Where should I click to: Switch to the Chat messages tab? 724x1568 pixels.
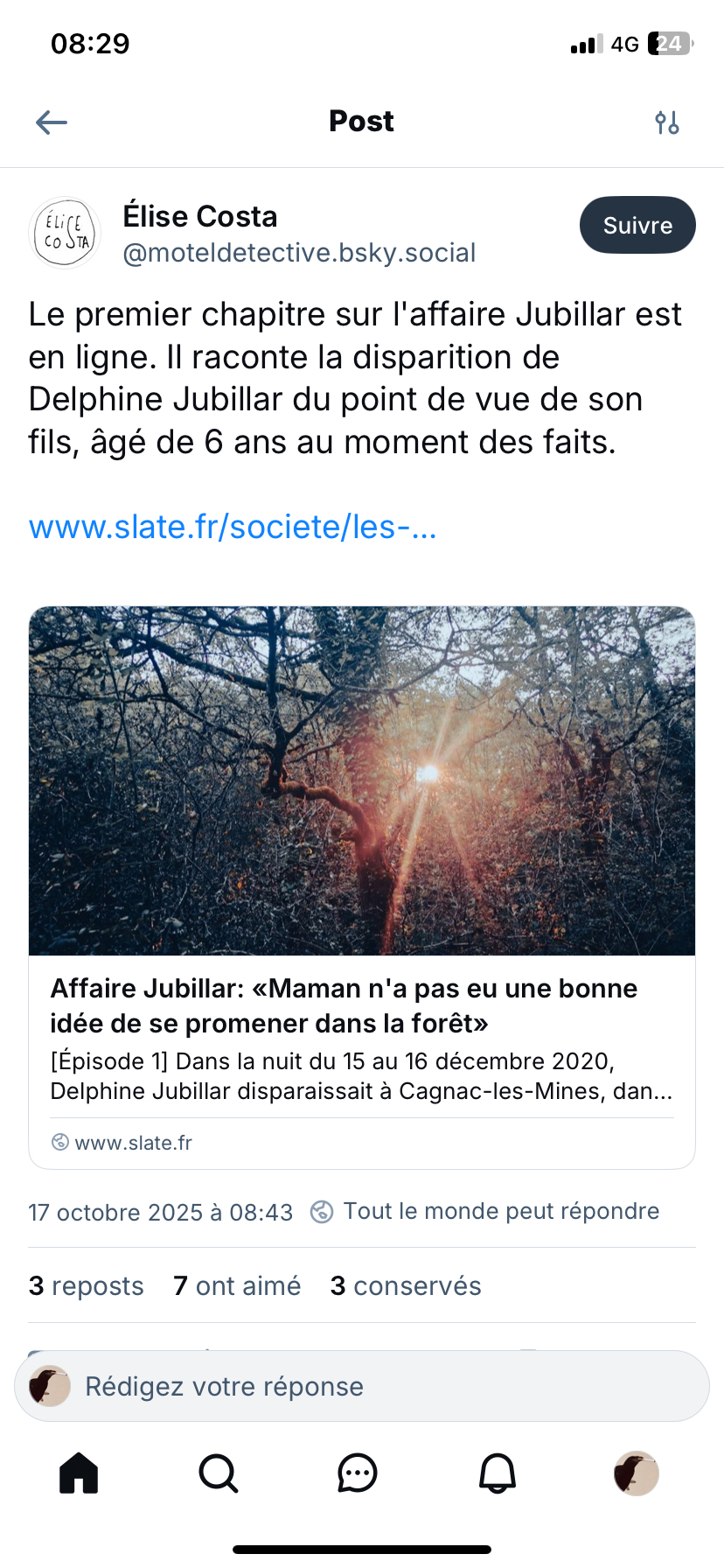[358, 1473]
